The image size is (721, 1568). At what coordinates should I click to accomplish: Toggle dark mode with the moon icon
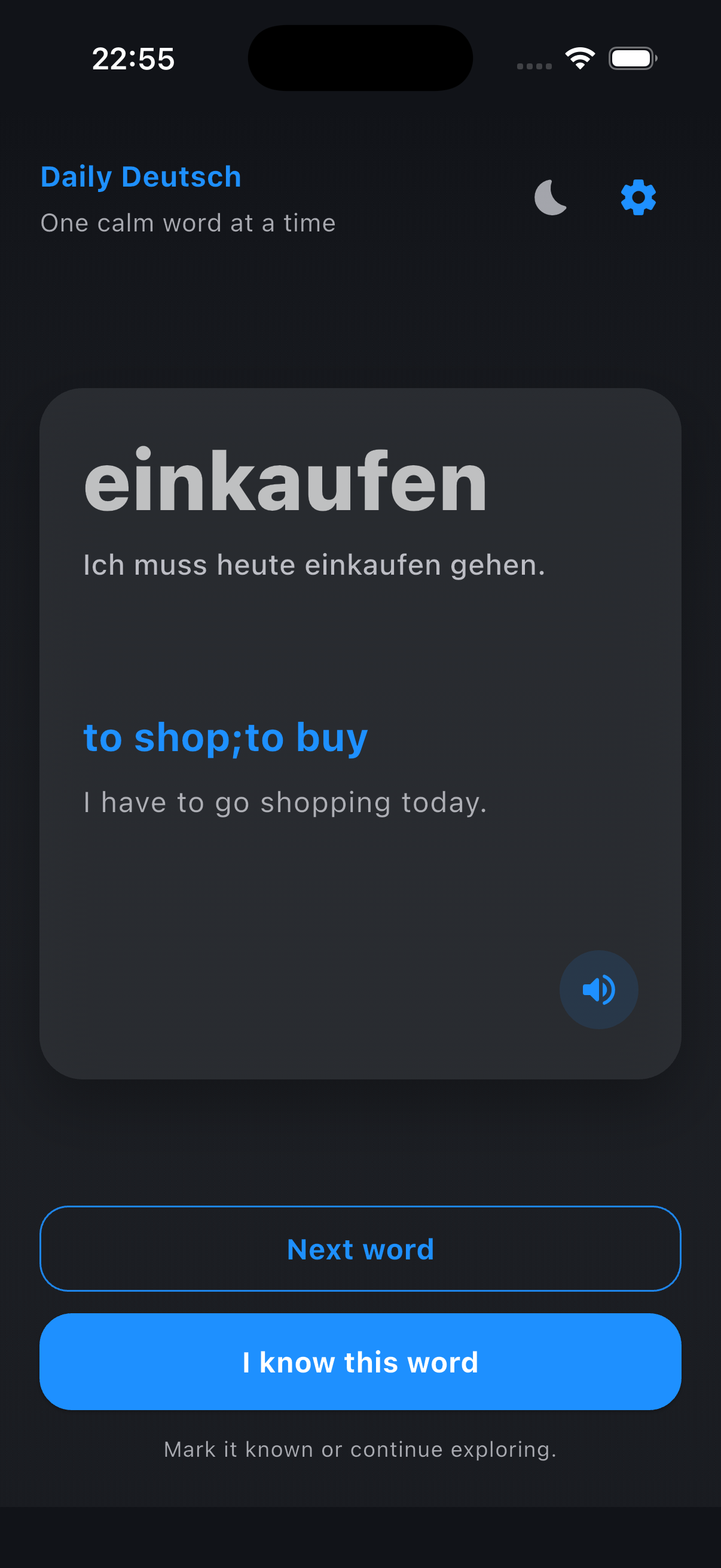(551, 197)
